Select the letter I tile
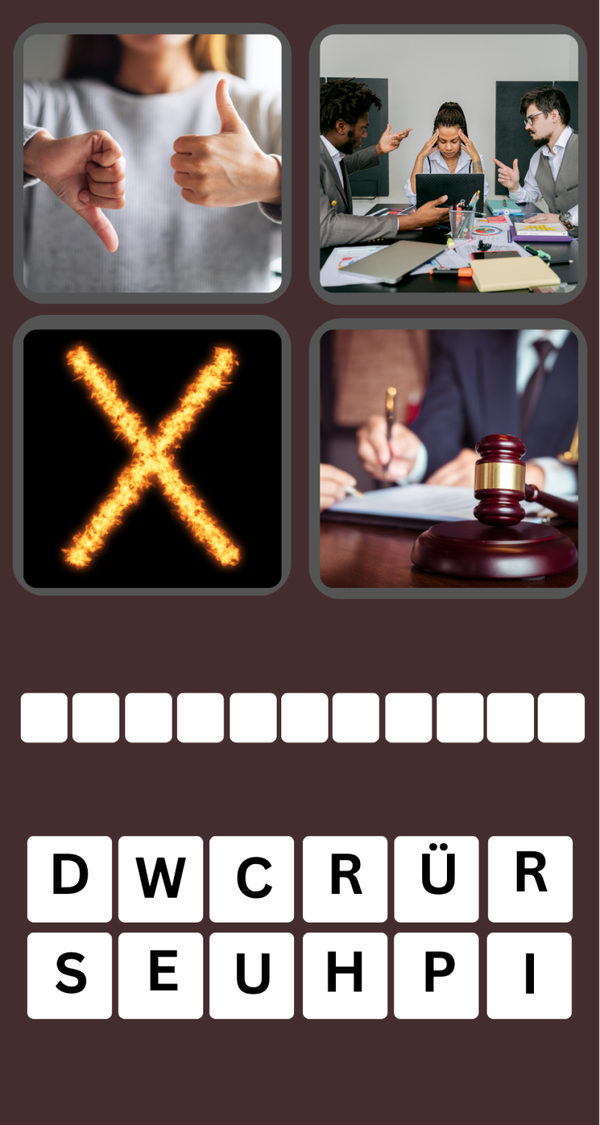 529,975
